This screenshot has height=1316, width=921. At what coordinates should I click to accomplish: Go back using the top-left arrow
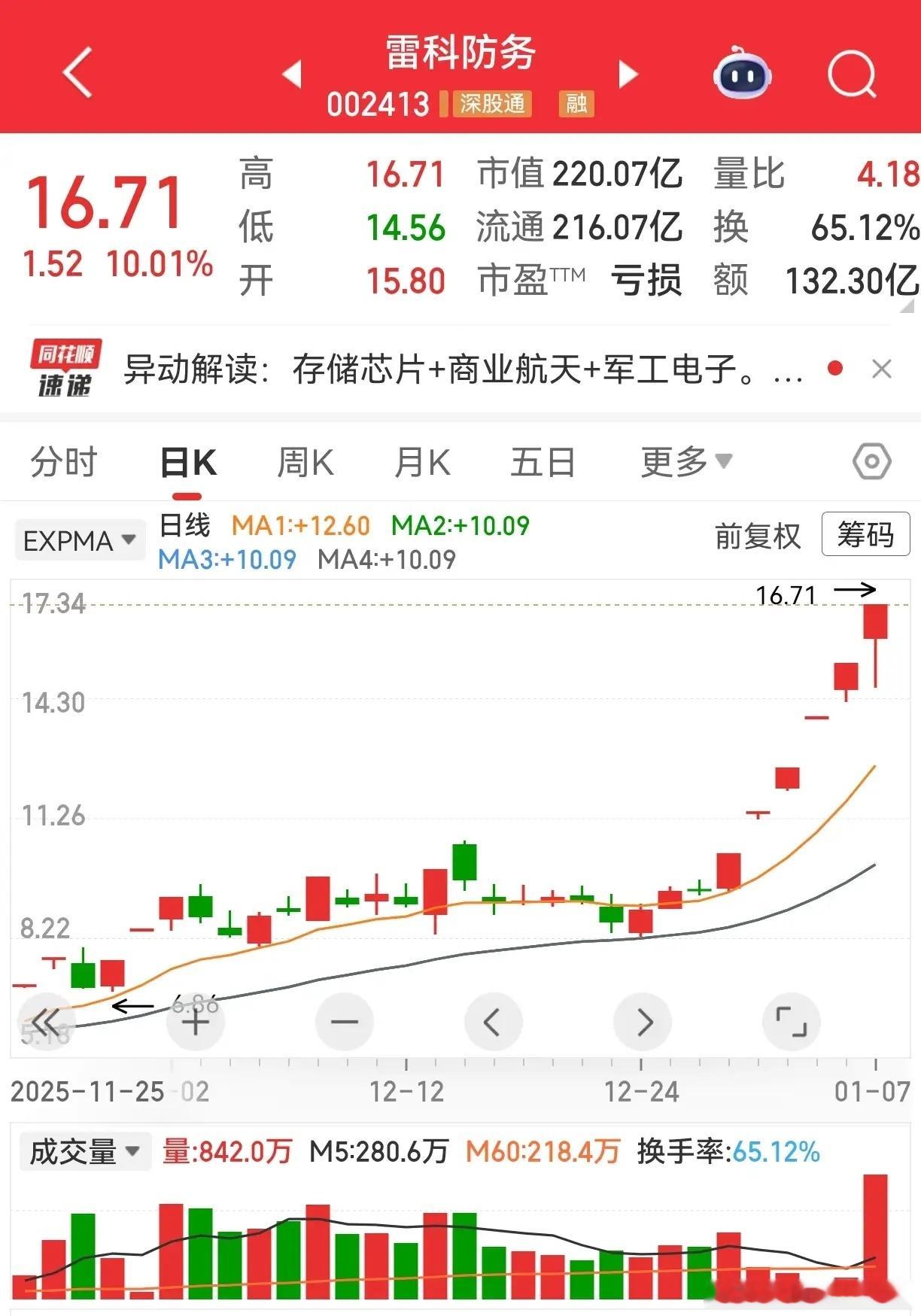tap(78, 73)
